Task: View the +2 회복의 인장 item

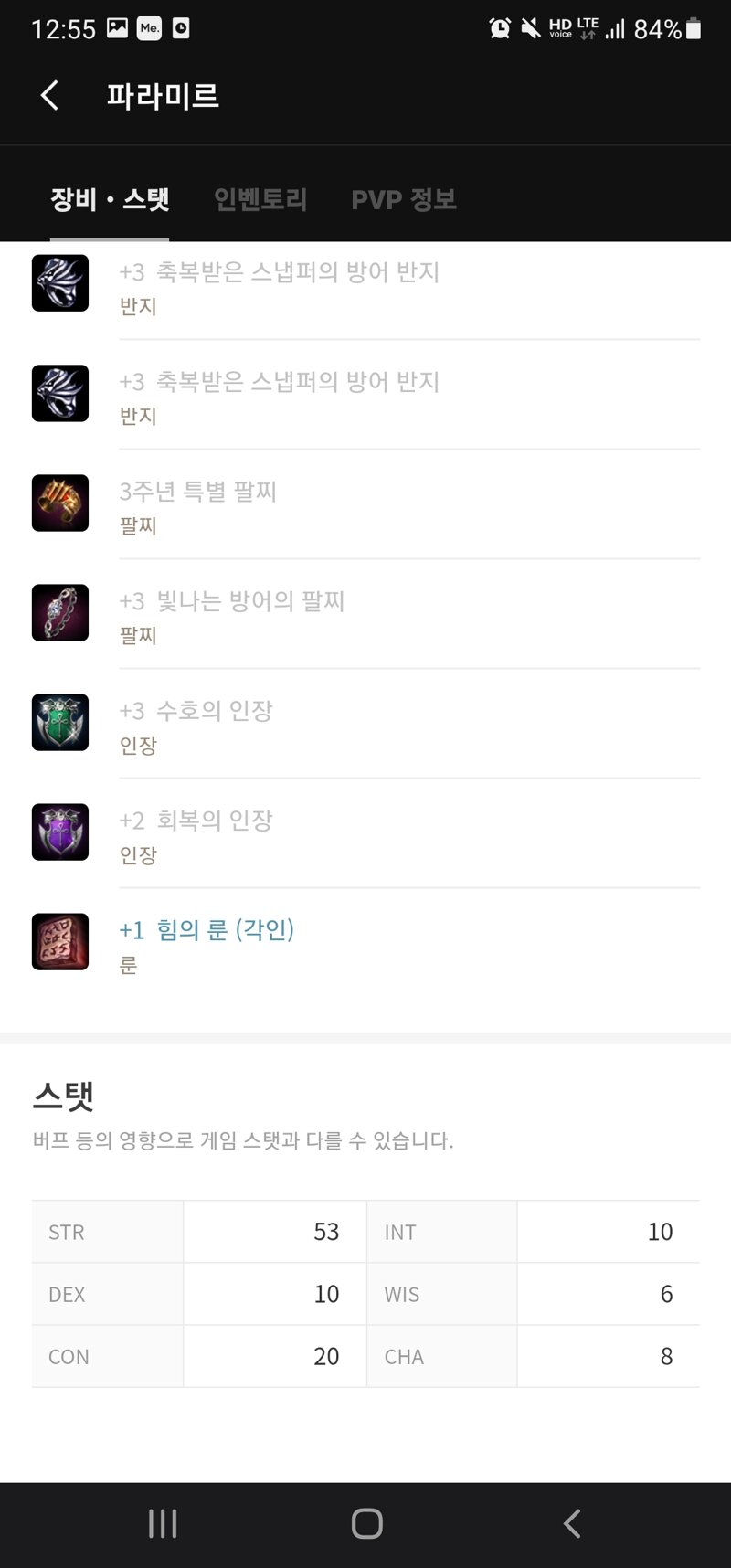Action: pyautogui.click(x=365, y=833)
